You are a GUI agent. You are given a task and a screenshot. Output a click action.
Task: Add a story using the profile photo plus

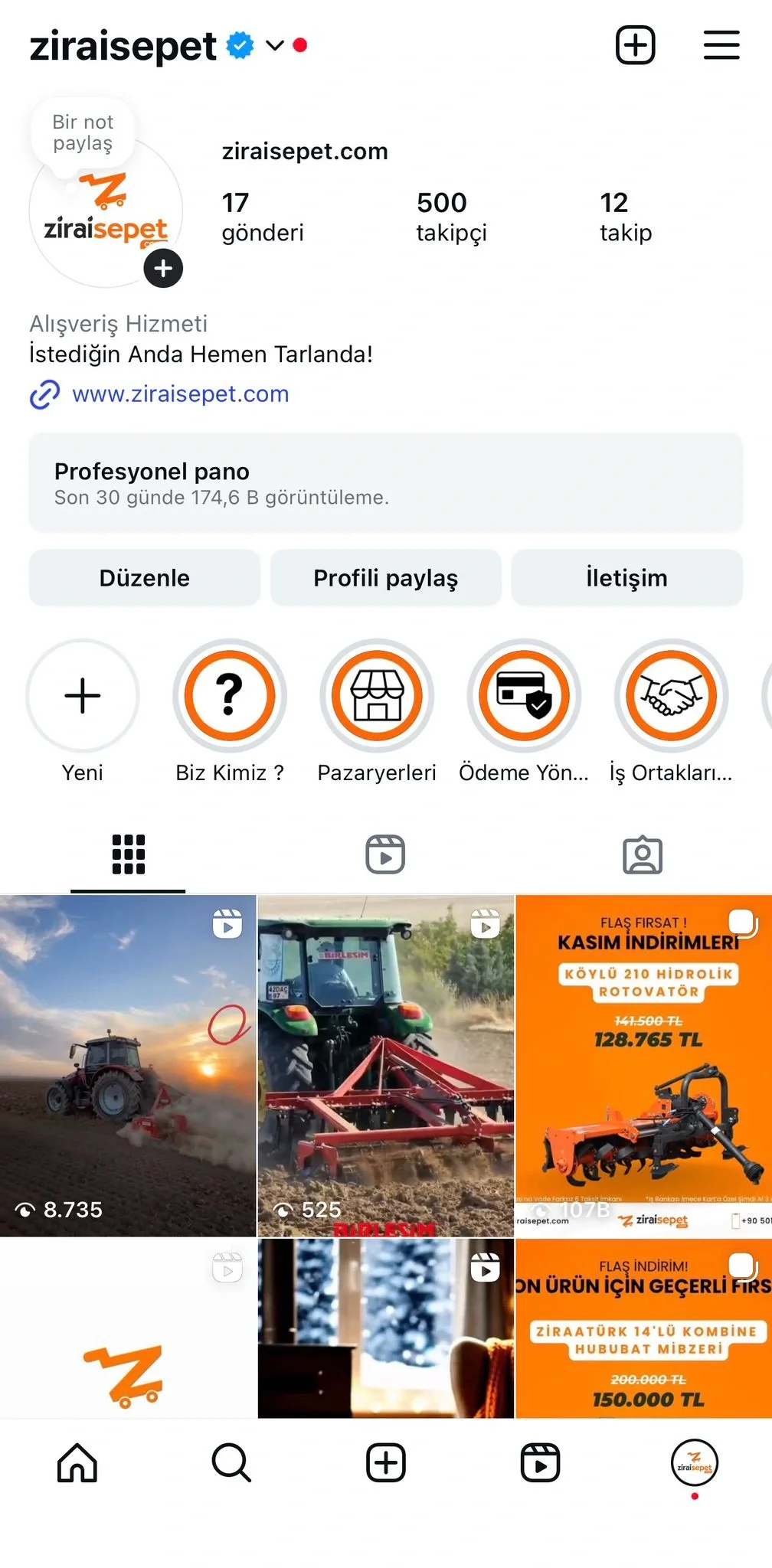pos(162,269)
